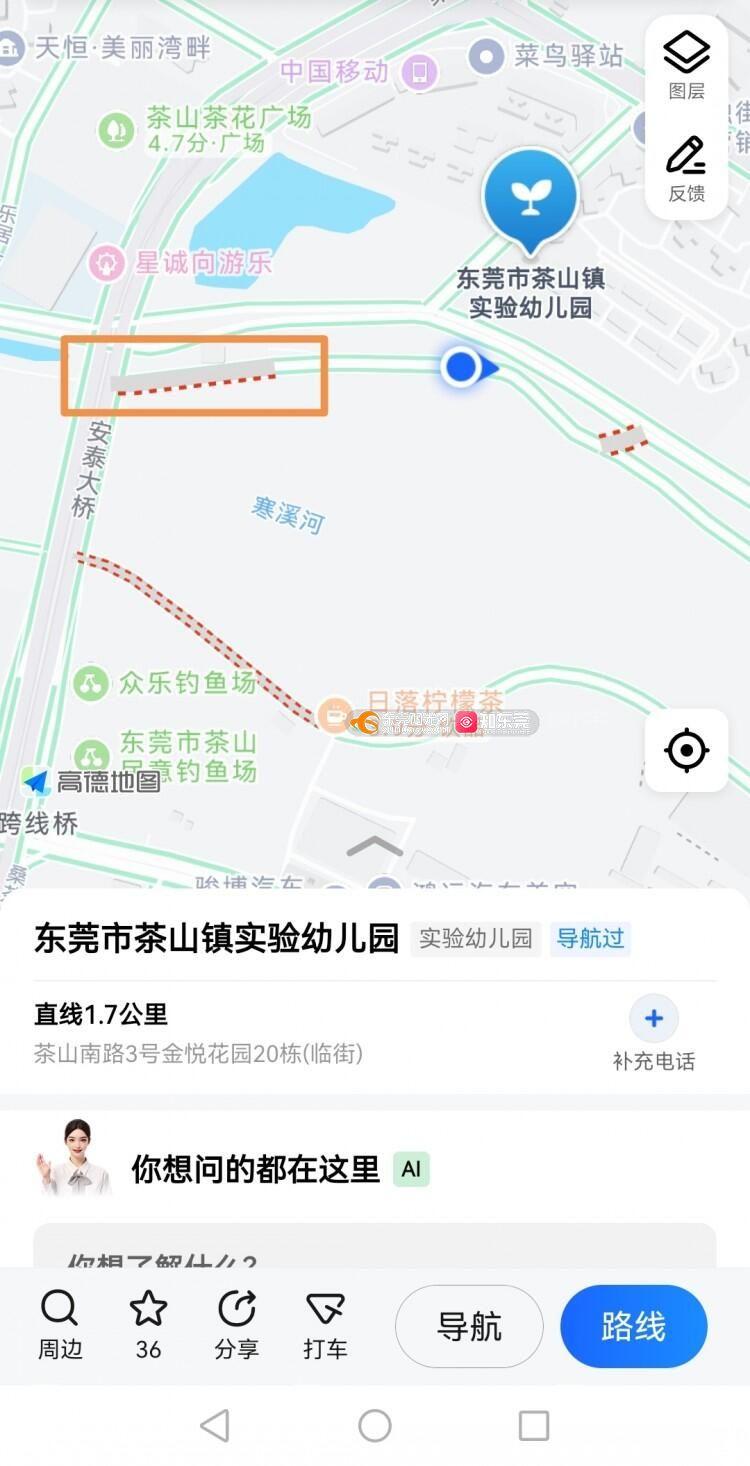Go back with the system back button
Viewport: 750px width, 1466px height.
click(x=215, y=1425)
